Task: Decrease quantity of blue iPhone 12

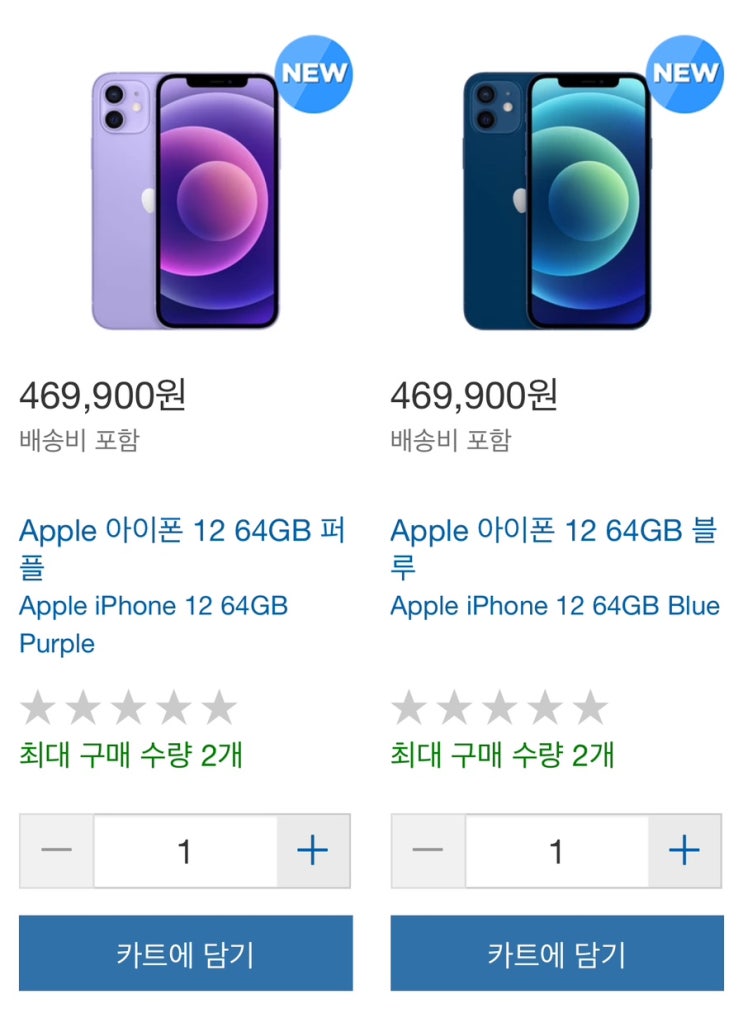Action: [428, 851]
